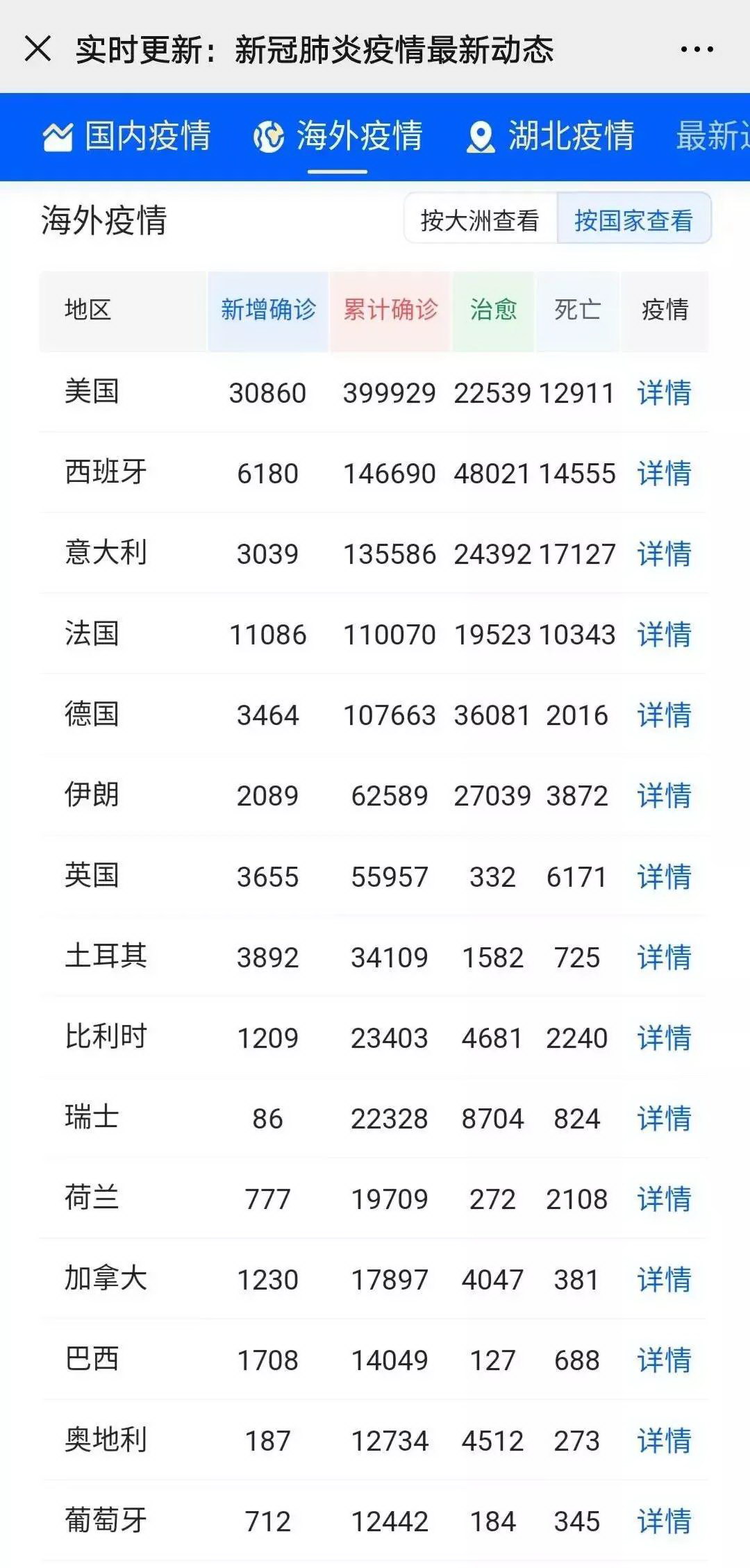Switch to the 国内疫情 tab
750x1568 pixels.
point(127,135)
